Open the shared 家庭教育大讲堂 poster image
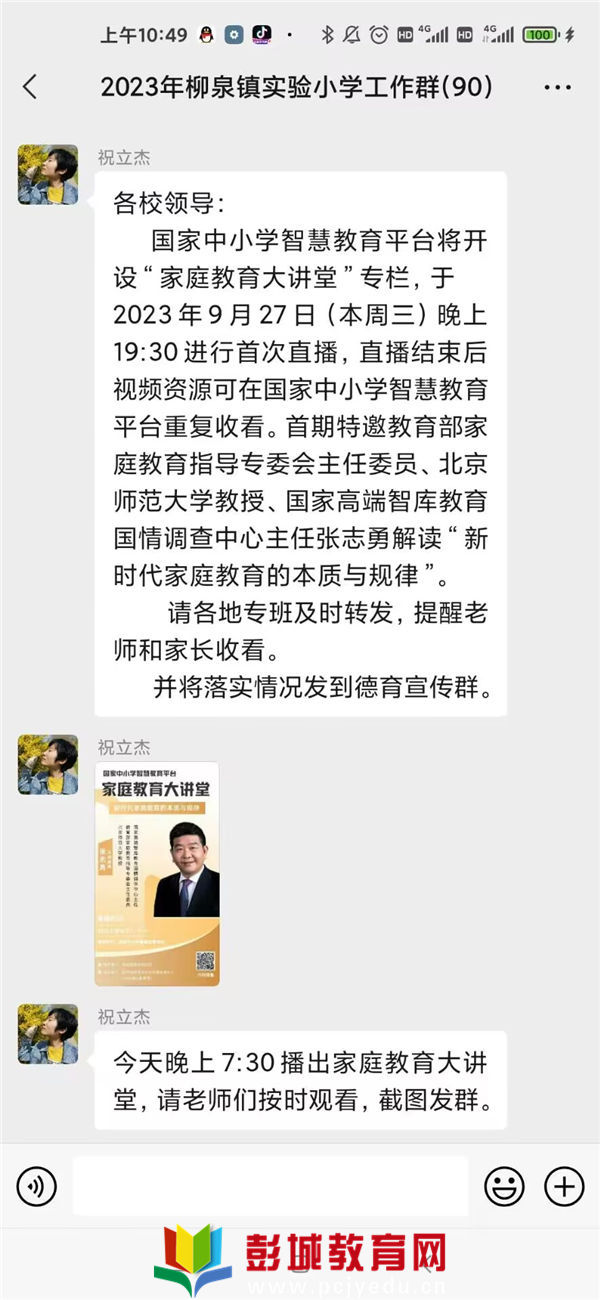This screenshot has width=600, height=1300. click(x=157, y=873)
